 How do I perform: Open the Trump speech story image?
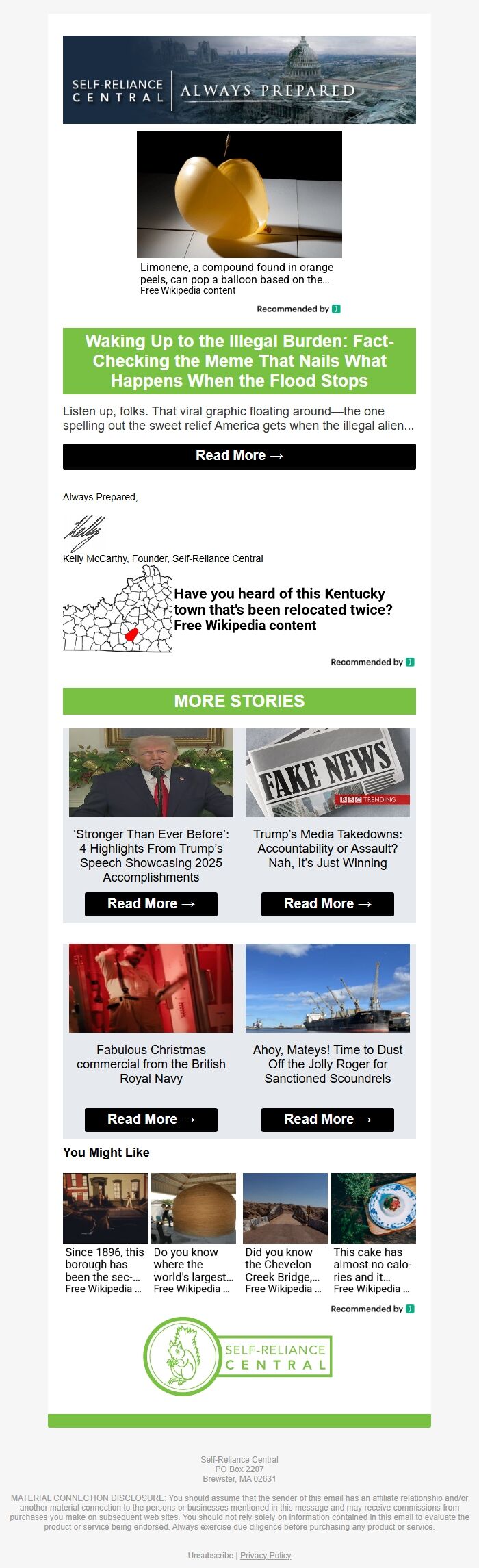pos(151,772)
